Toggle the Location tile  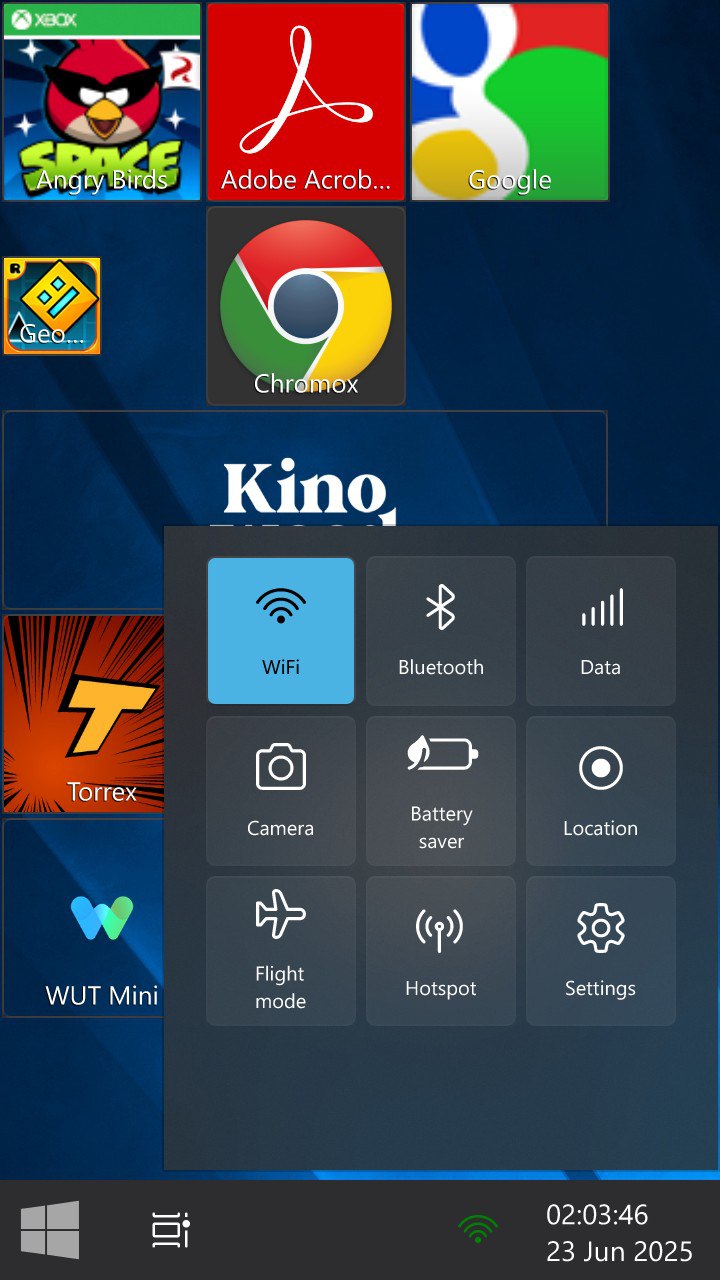[x=601, y=791]
